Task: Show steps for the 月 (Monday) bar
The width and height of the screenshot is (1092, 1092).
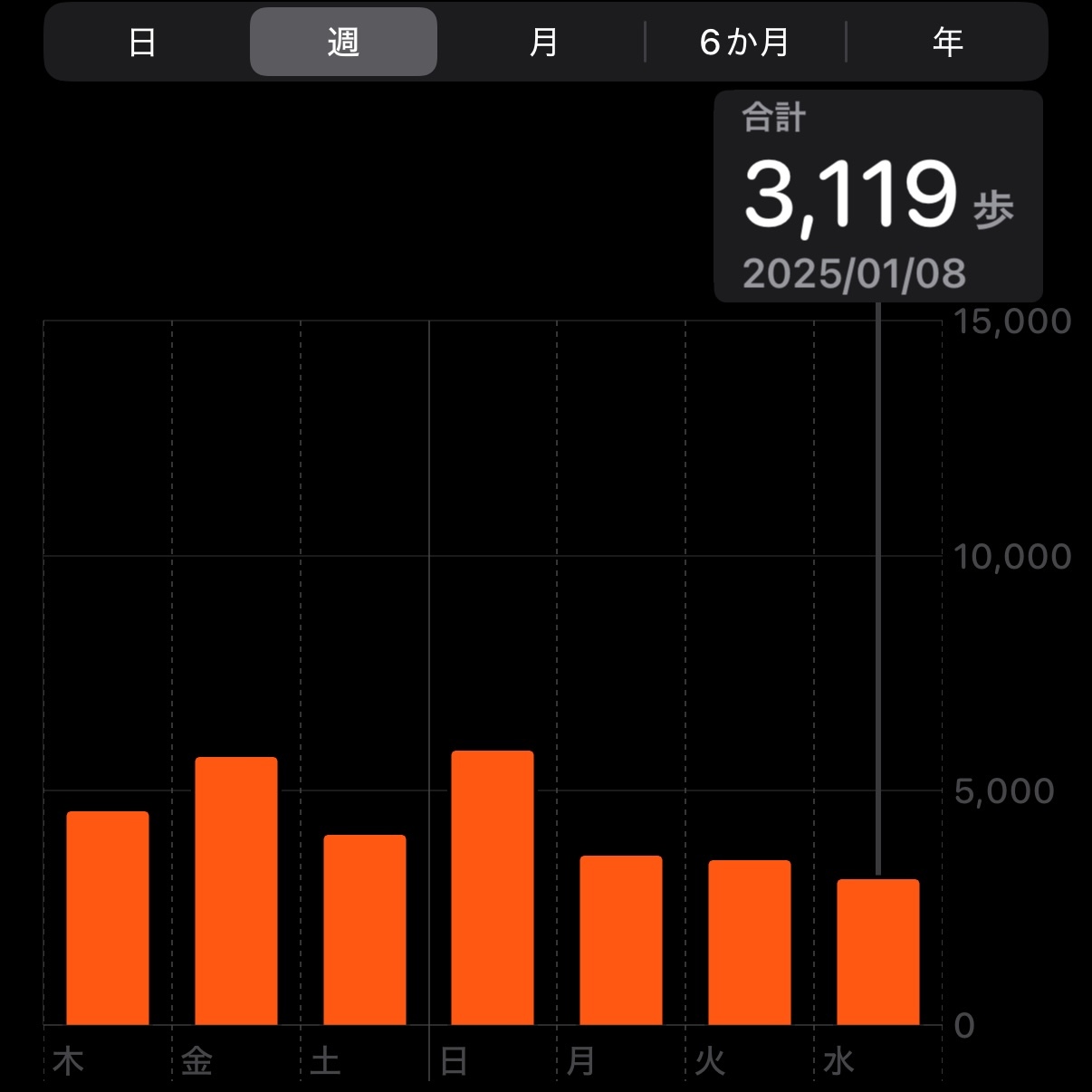Action: tap(621, 940)
